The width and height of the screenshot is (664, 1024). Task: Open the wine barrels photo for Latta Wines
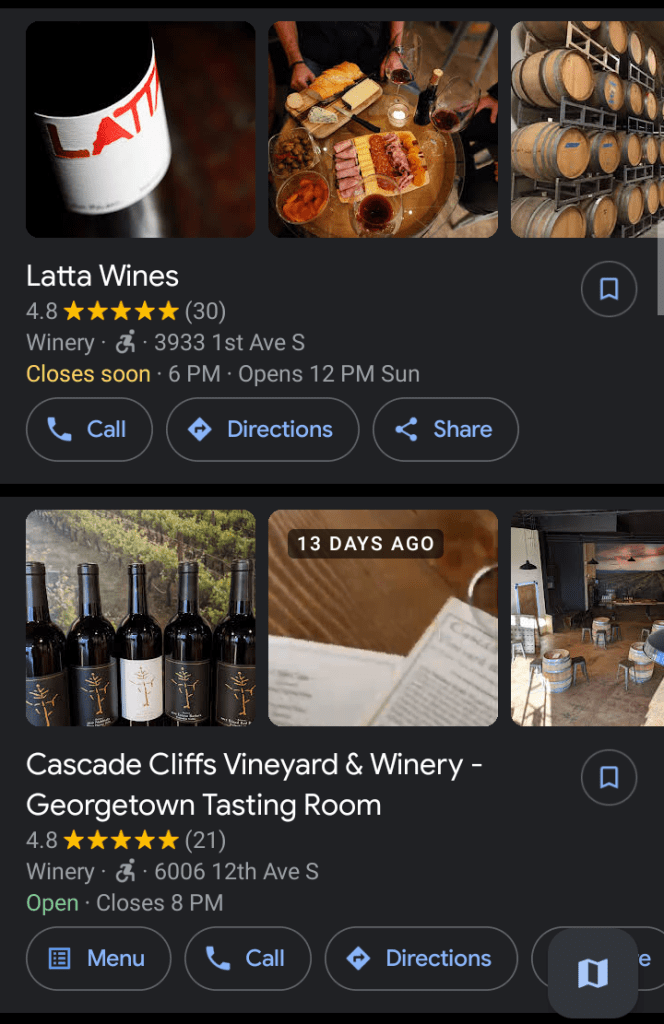coord(585,129)
